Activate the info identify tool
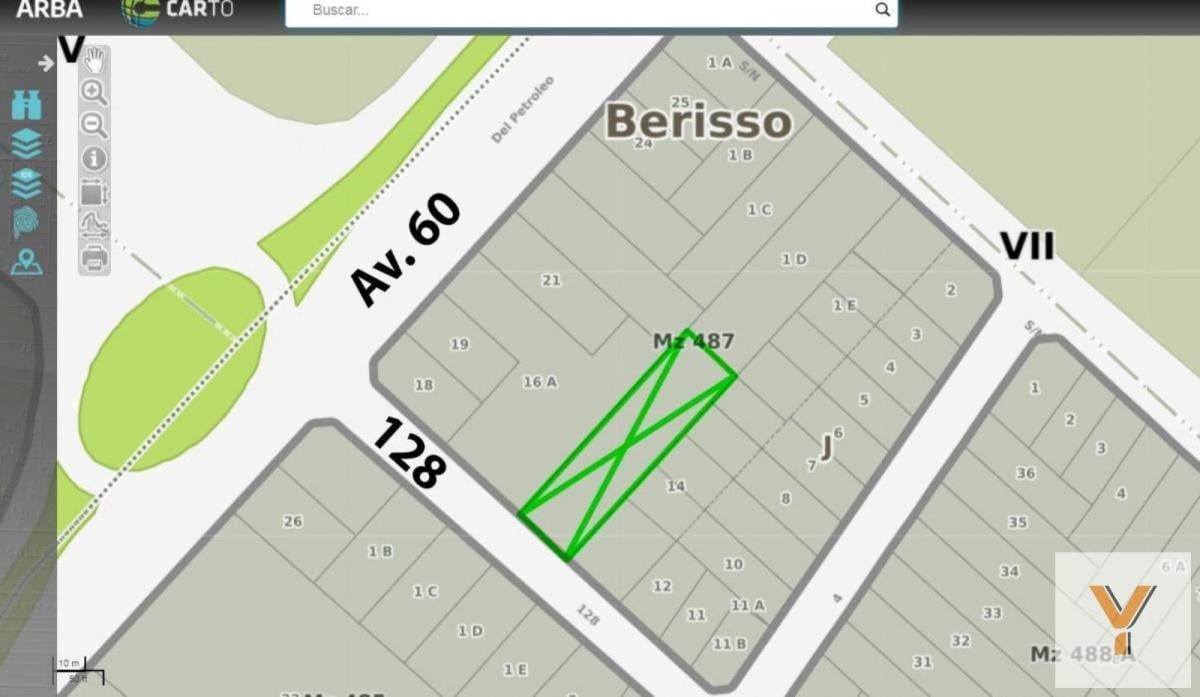This screenshot has width=1200, height=697. pyautogui.click(x=94, y=158)
